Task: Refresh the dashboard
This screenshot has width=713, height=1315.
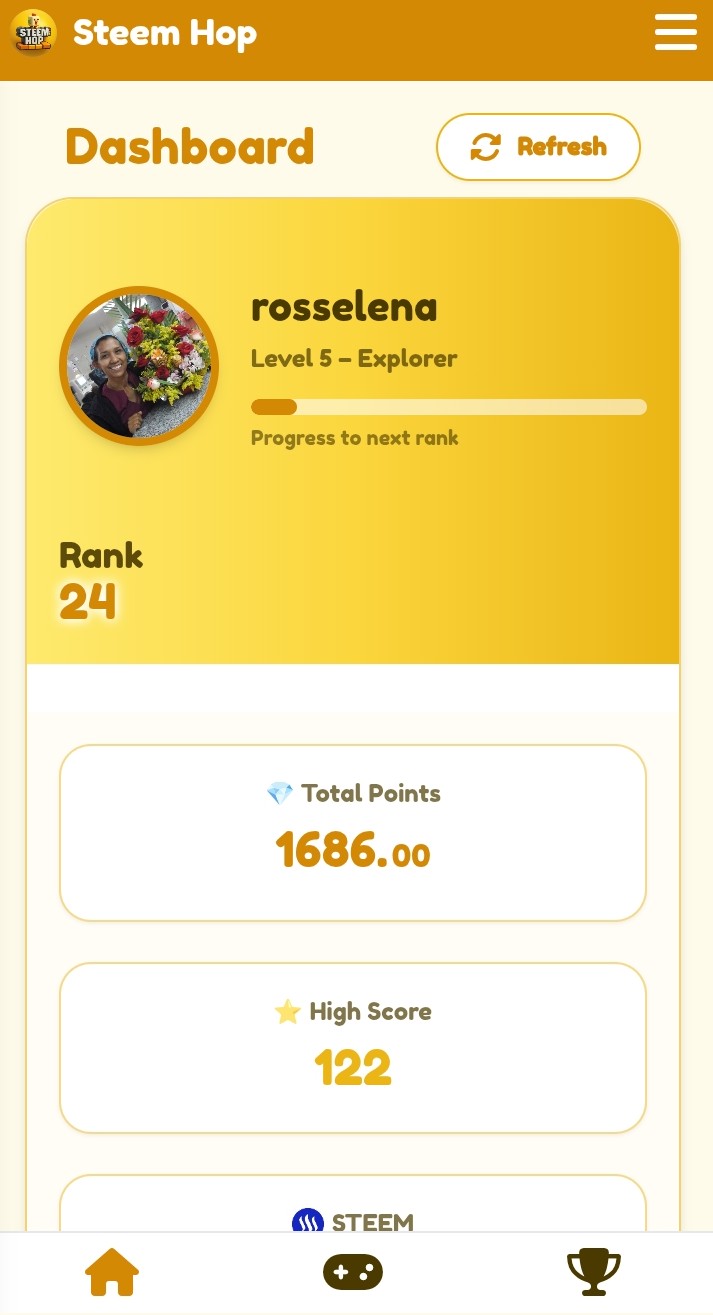Action: (x=538, y=147)
